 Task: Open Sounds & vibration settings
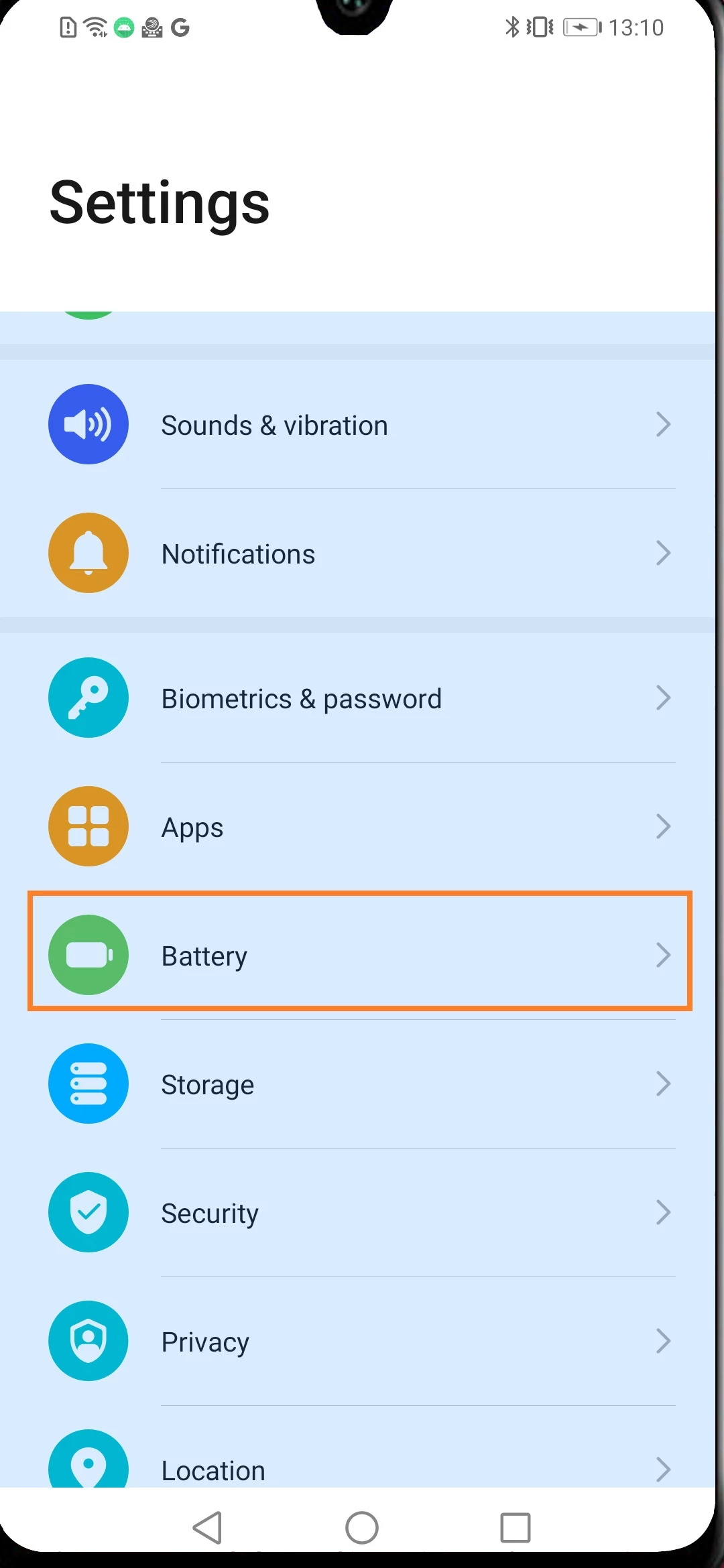tap(362, 425)
